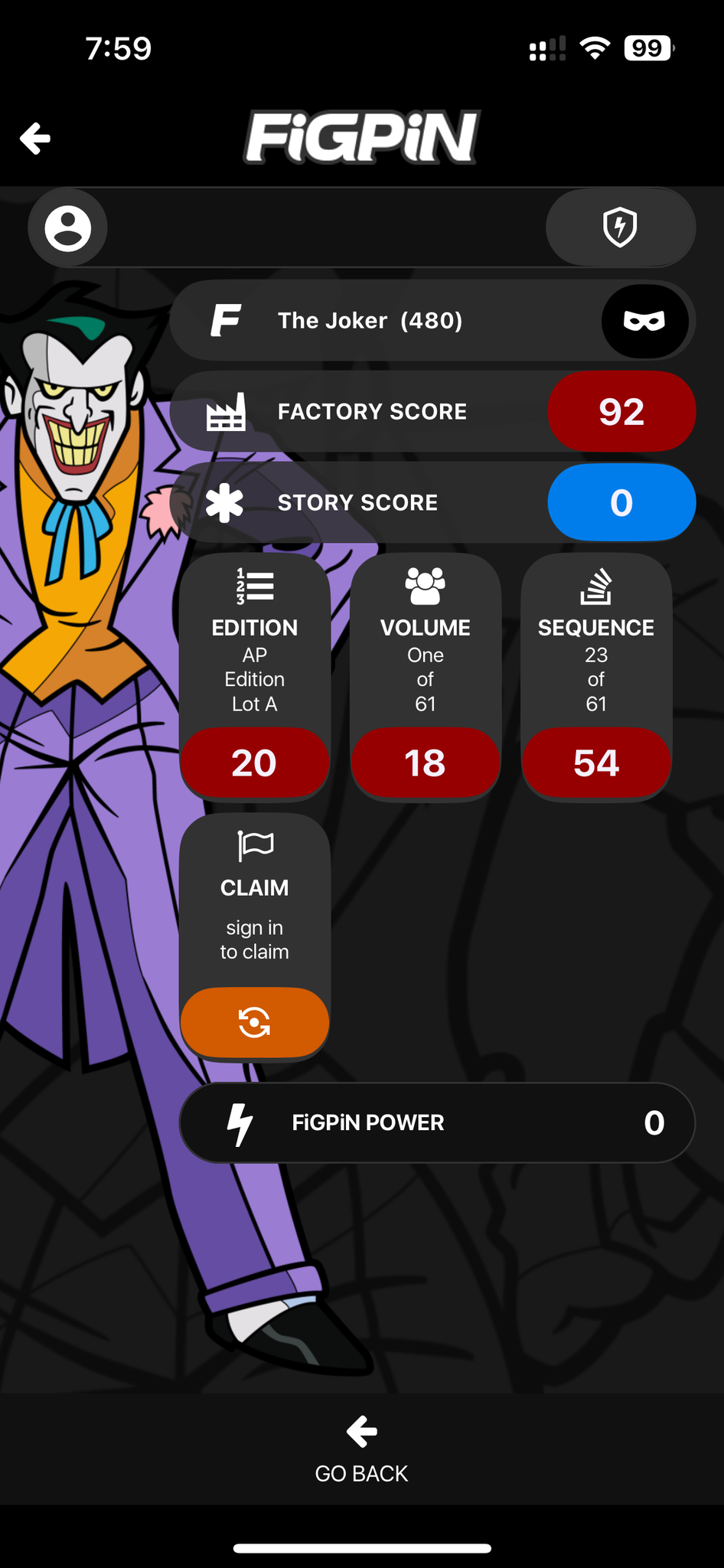
Task: Open the FiGPiN Power row
Action: point(437,1122)
